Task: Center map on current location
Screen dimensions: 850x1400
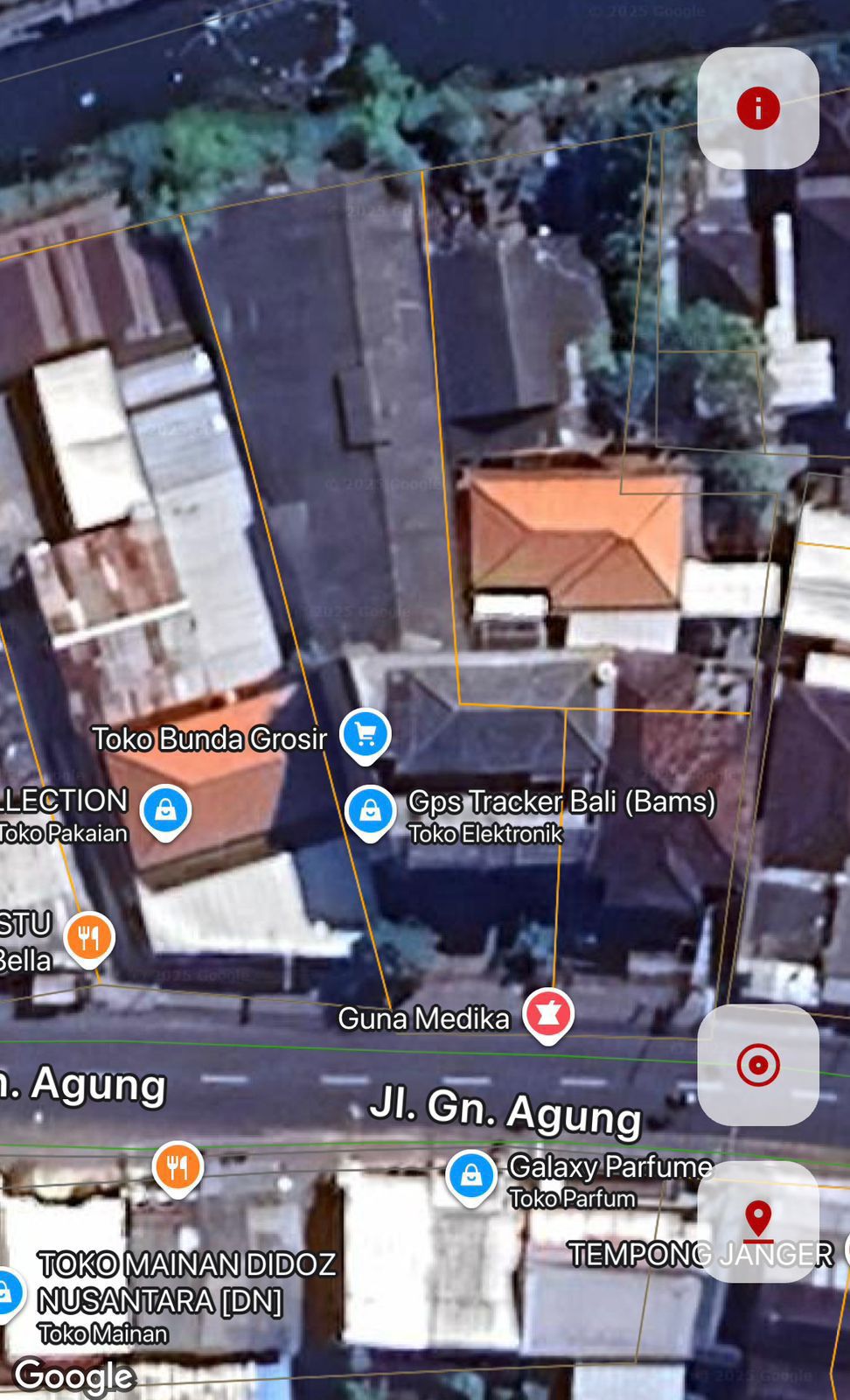Action: tap(757, 1065)
